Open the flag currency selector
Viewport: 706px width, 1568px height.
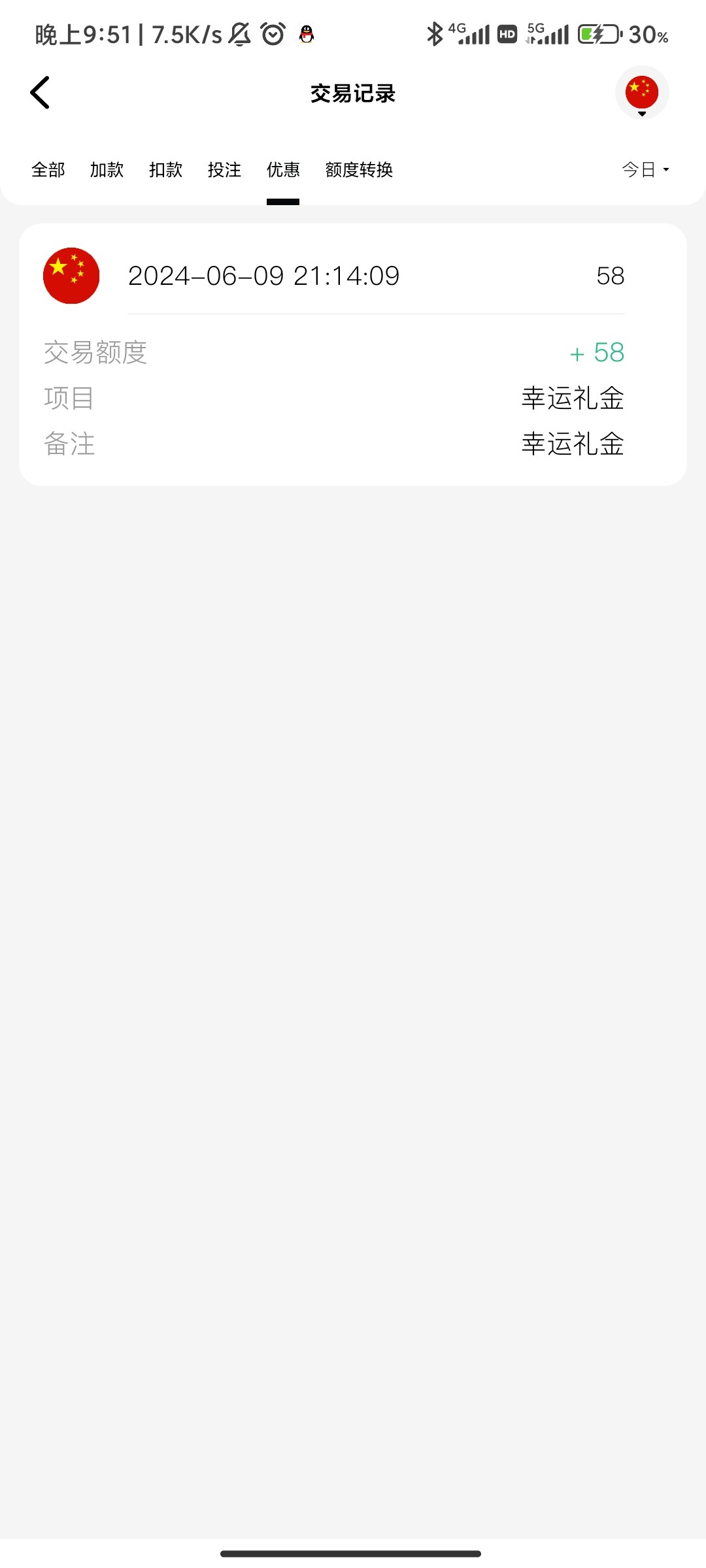pyautogui.click(x=641, y=93)
